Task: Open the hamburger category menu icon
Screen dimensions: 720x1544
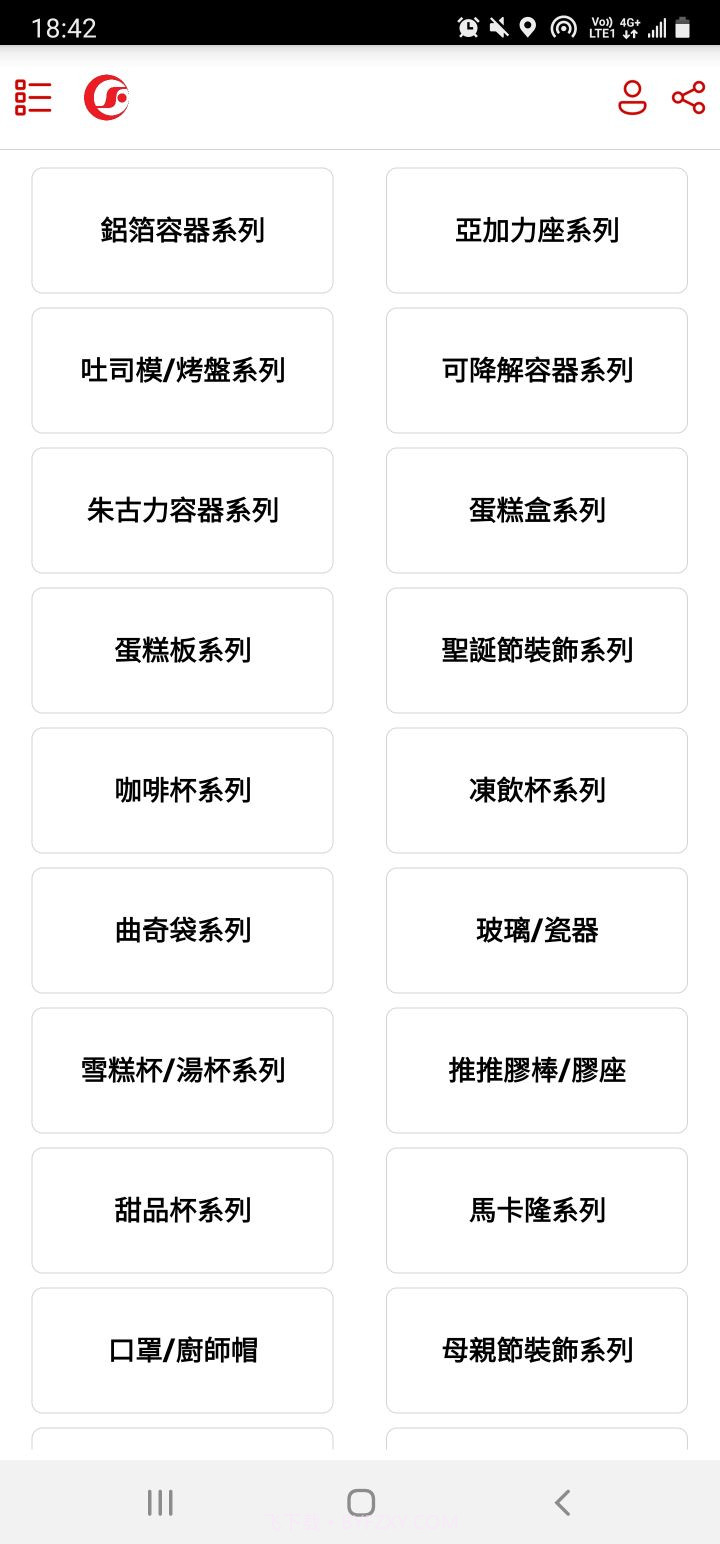Action: pos(32,97)
